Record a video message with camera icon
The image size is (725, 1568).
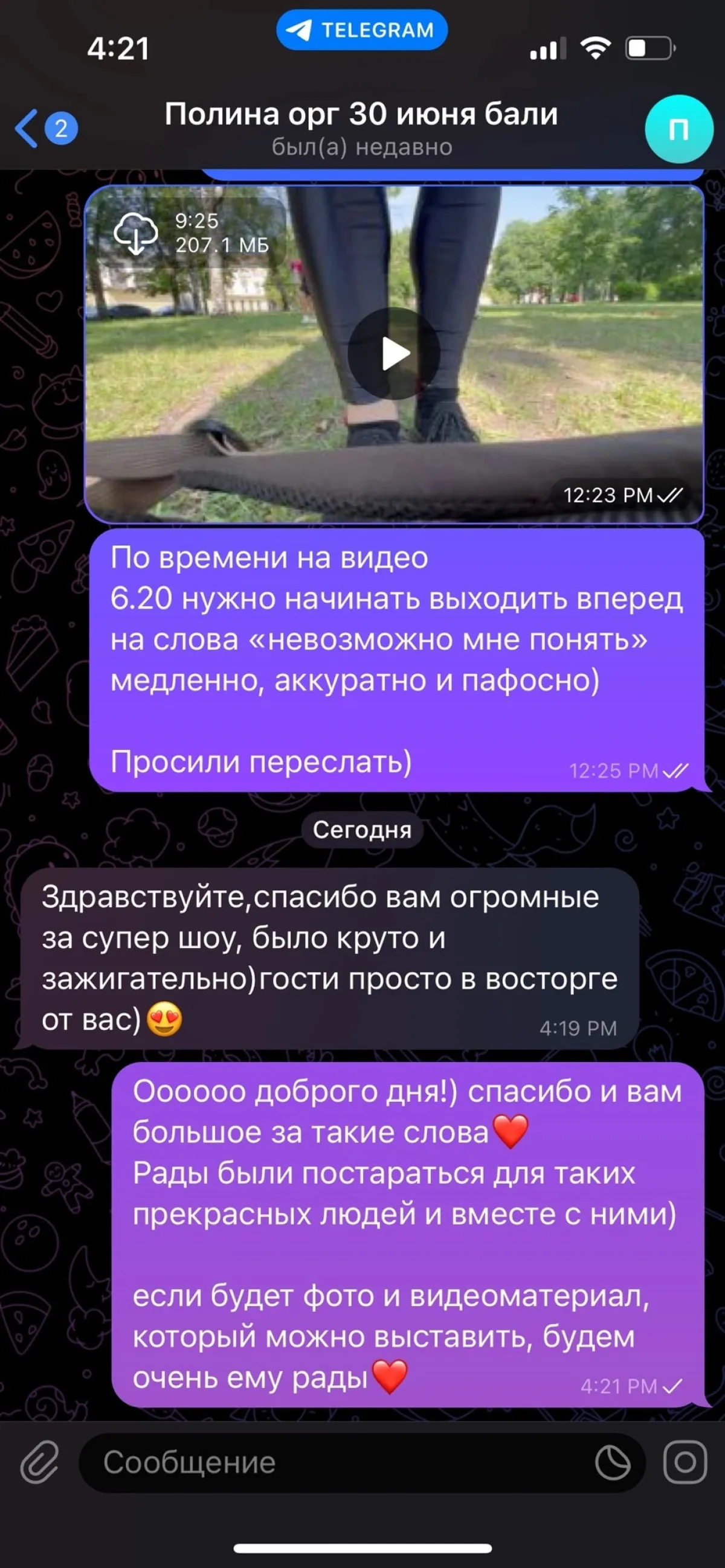tap(685, 1462)
